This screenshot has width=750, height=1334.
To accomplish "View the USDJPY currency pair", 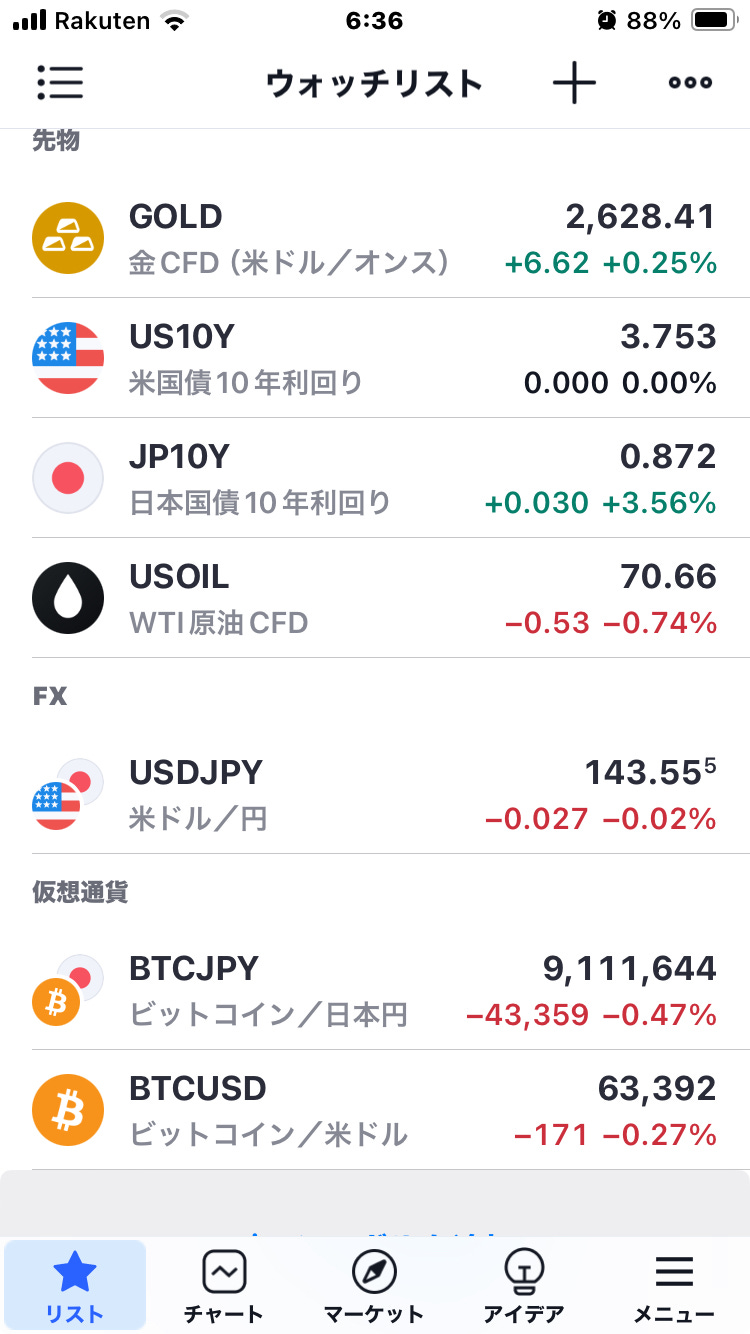I will click(x=375, y=794).
